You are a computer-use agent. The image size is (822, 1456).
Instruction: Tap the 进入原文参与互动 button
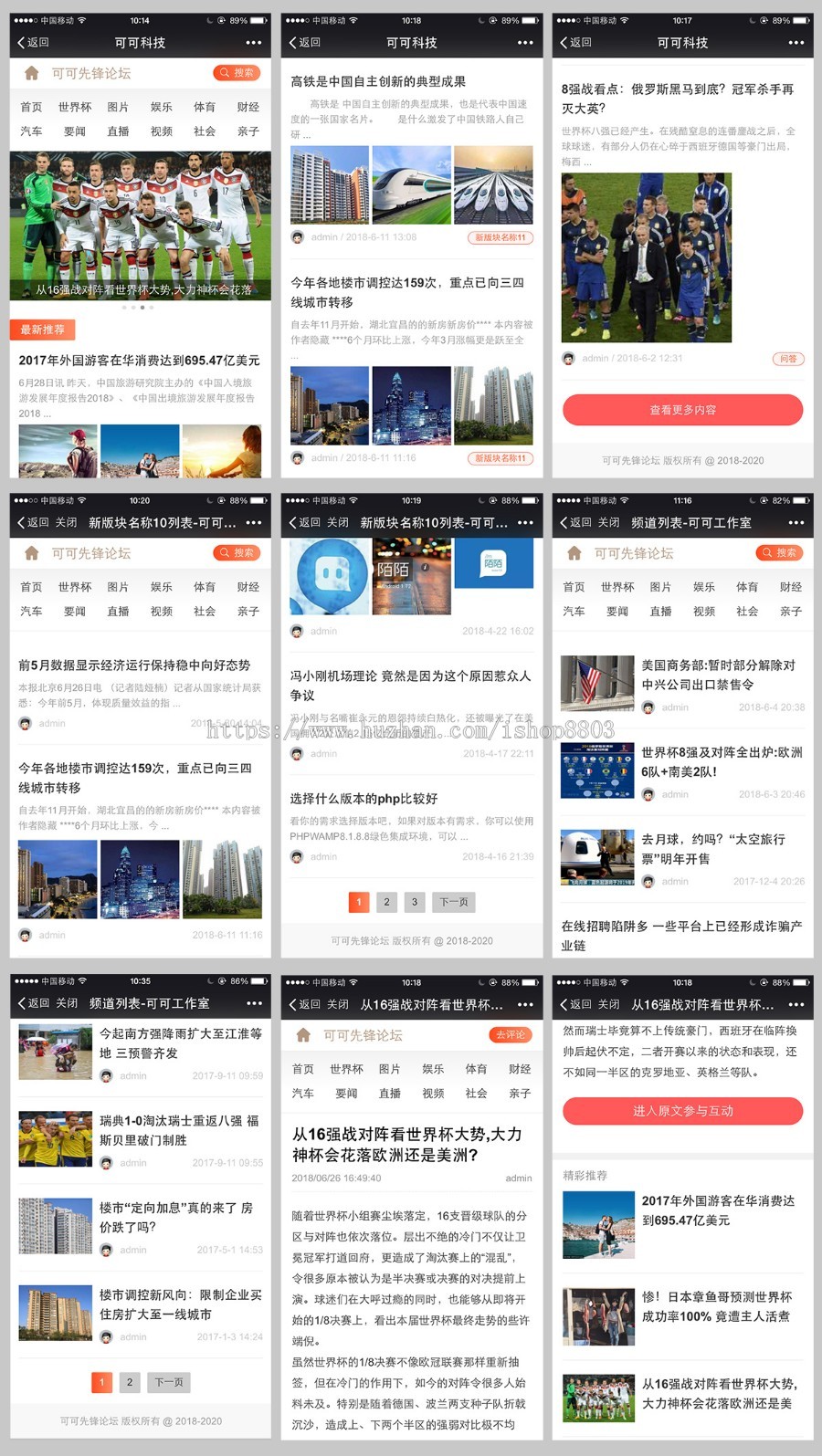coord(681,1111)
